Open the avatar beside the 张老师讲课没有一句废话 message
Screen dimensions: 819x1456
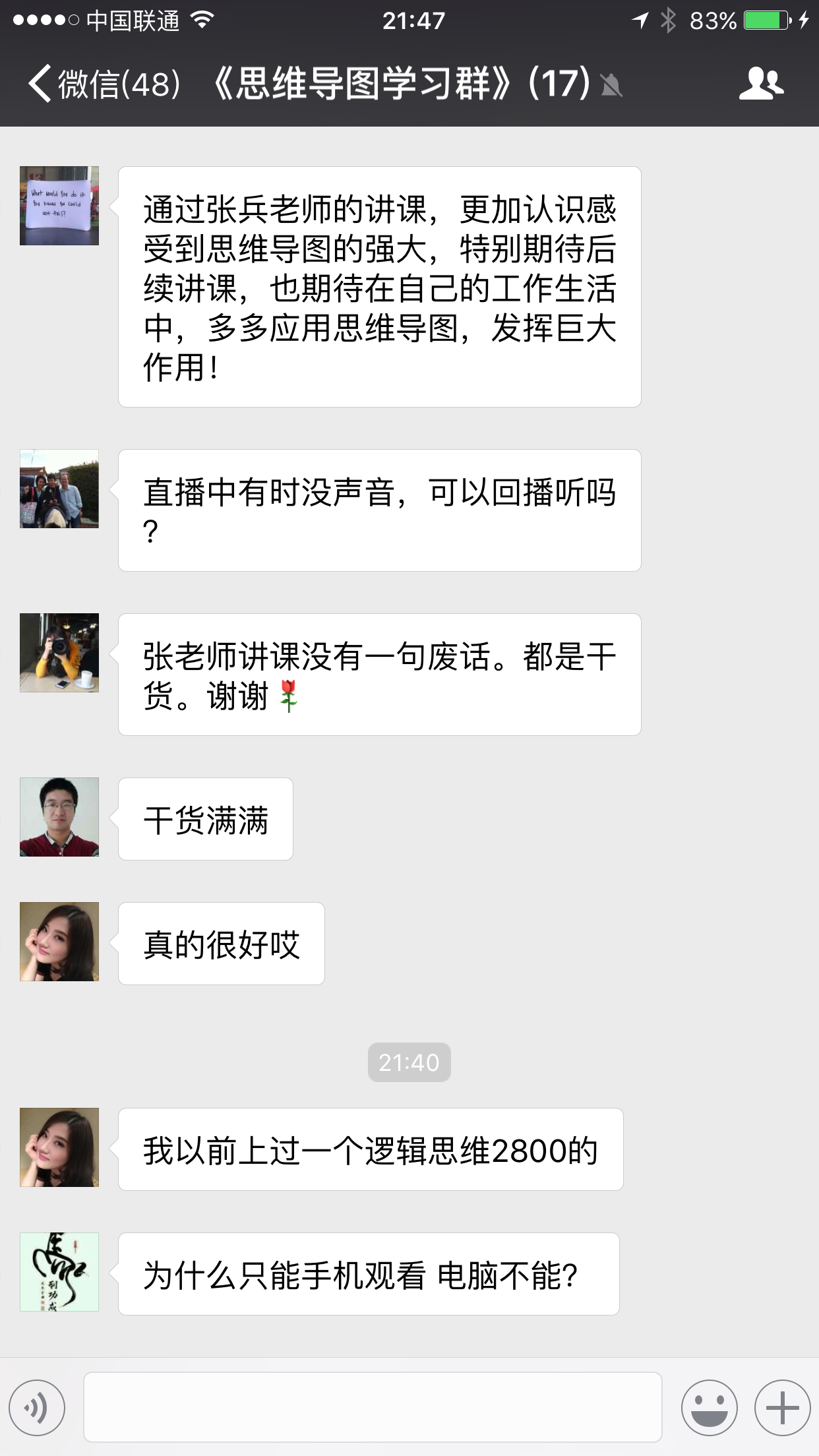pyautogui.click(x=59, y=653)
